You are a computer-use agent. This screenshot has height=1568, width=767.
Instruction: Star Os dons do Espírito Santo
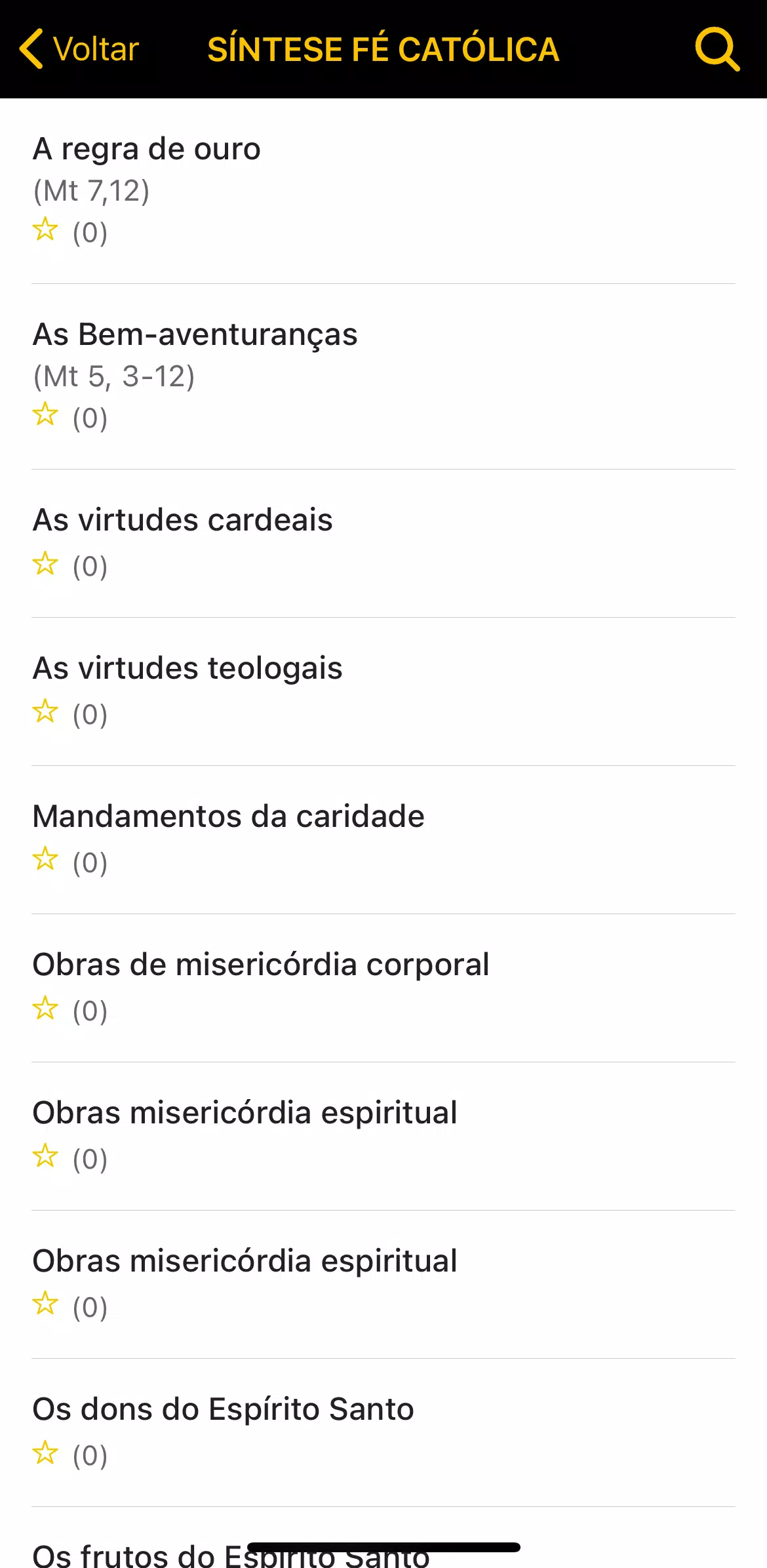click(45, 1452)
